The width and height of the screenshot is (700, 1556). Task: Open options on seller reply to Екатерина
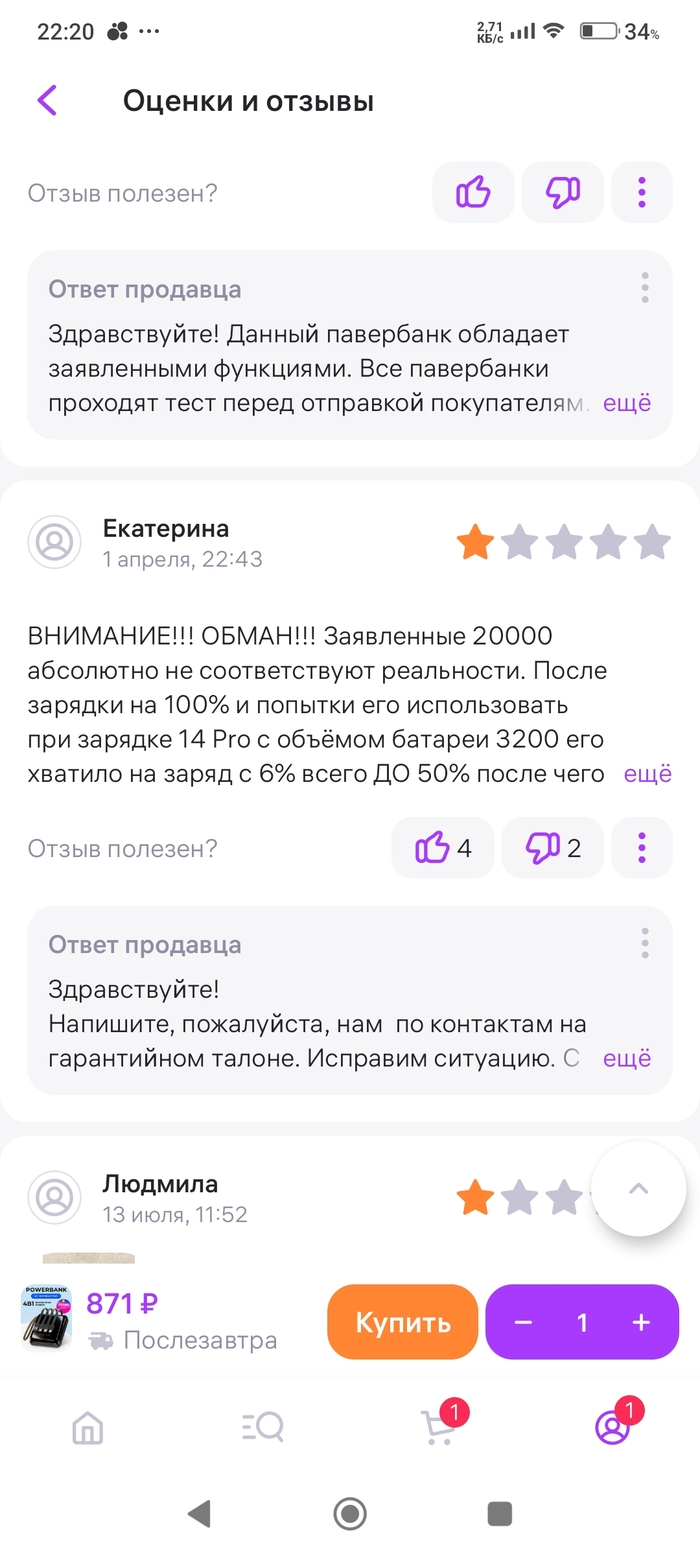point(645,943)
